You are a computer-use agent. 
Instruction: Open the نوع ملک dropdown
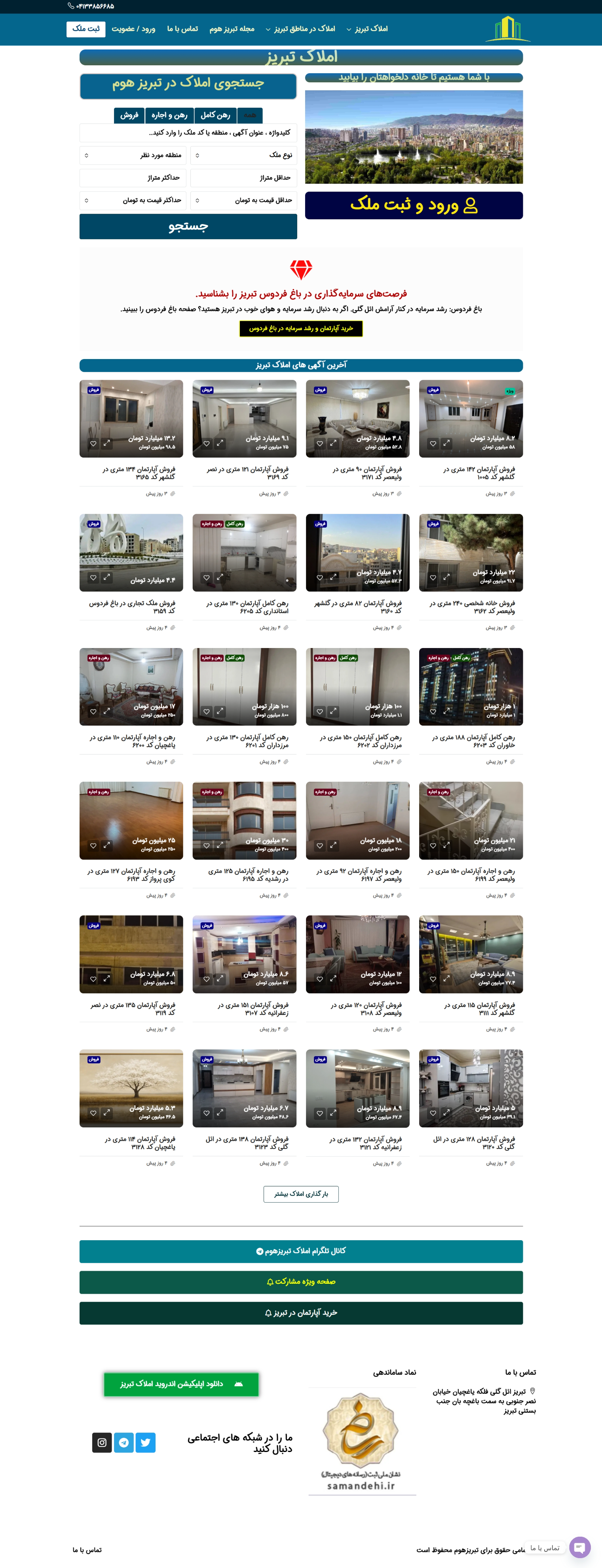(244, 156)
